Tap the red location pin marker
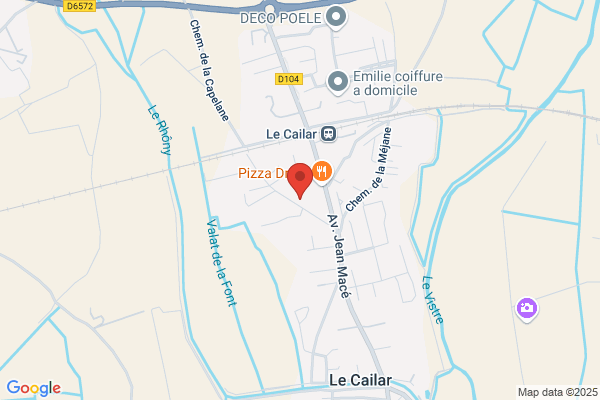Screen dimensions: 600x400 (300, 180)
